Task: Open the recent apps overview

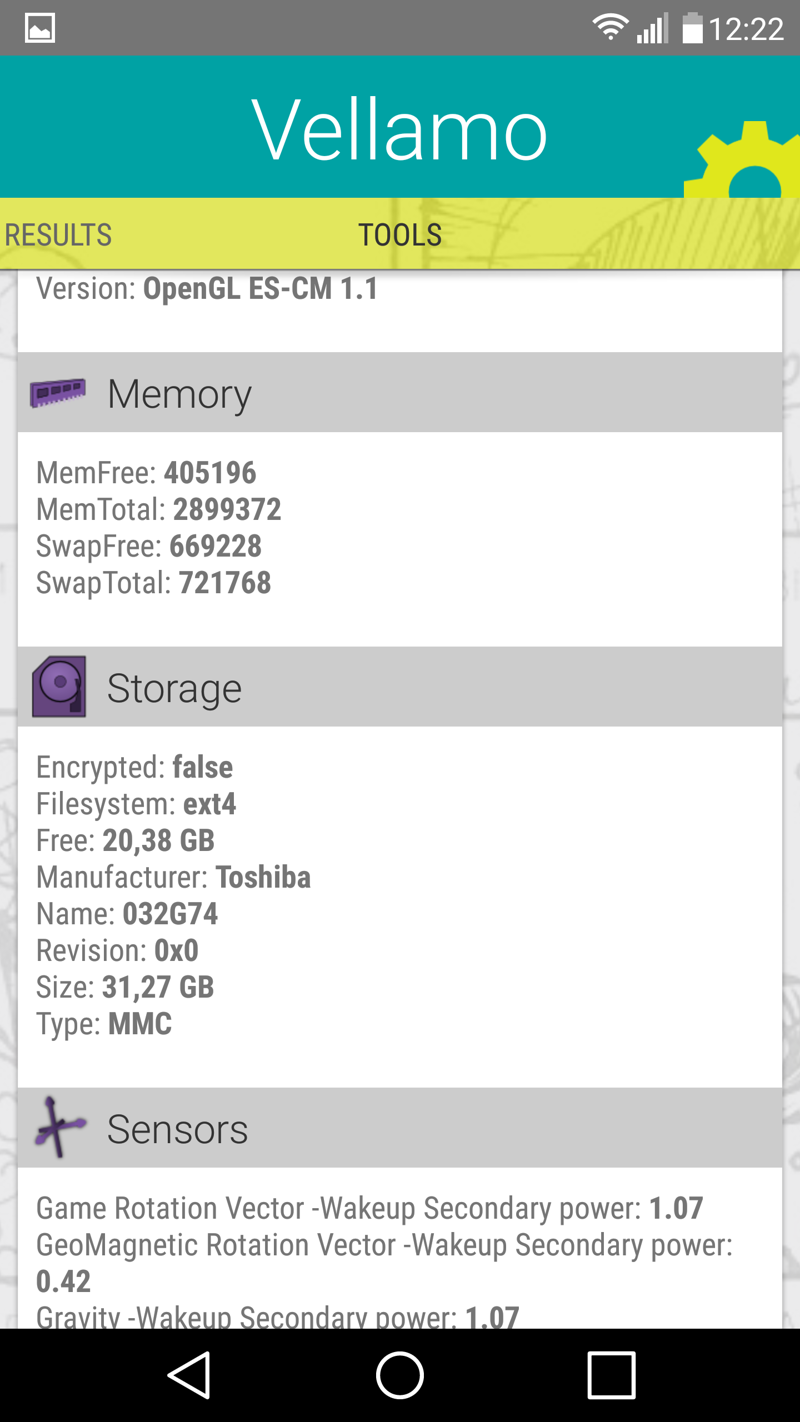Action: point(611,1375)
